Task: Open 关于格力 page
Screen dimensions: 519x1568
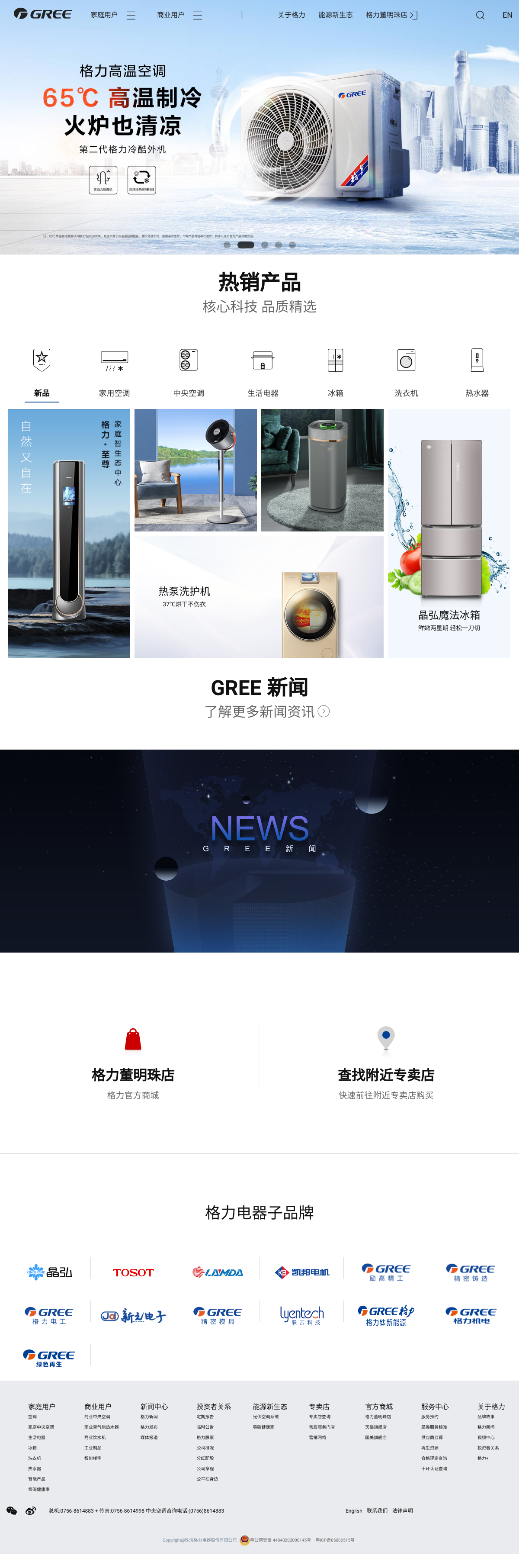Action: [x=292, y=15]
